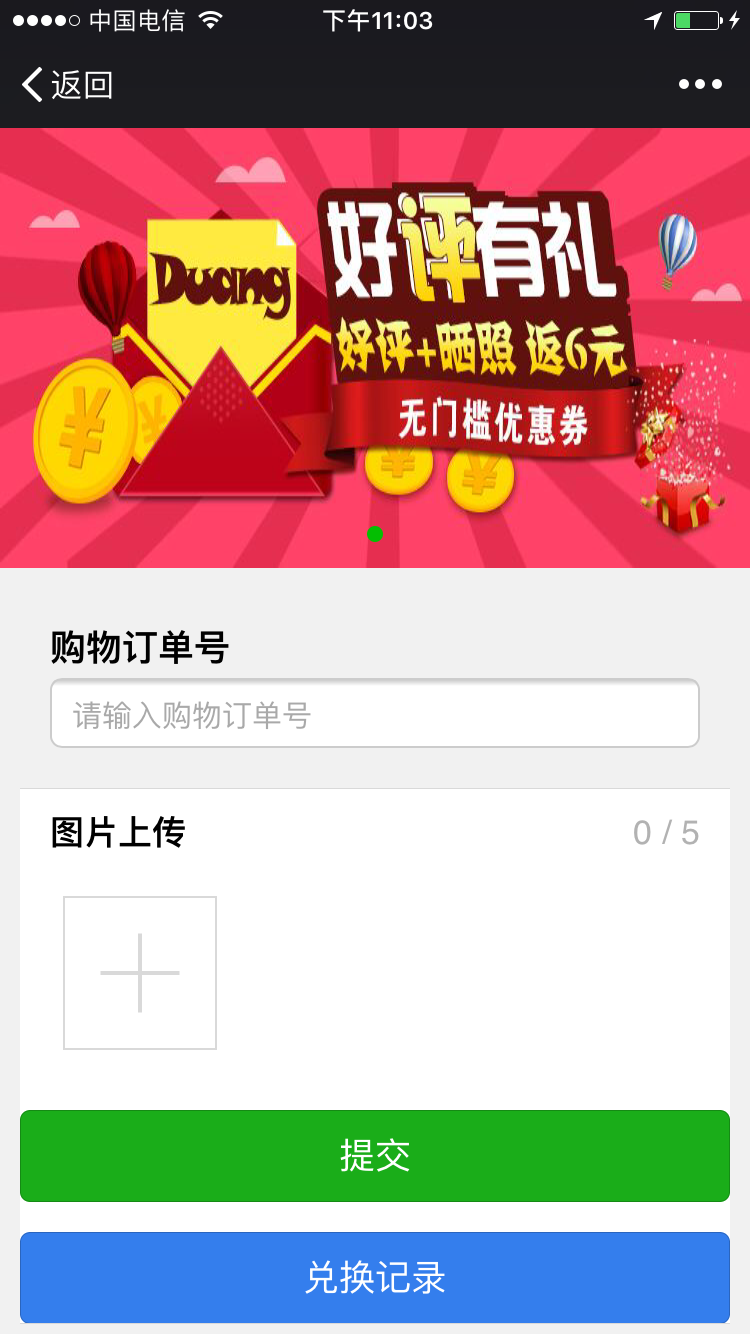Viewport: 750px width, 1334px height.
Task: Go back using the 返回 button
Action: tap(67, 85)
